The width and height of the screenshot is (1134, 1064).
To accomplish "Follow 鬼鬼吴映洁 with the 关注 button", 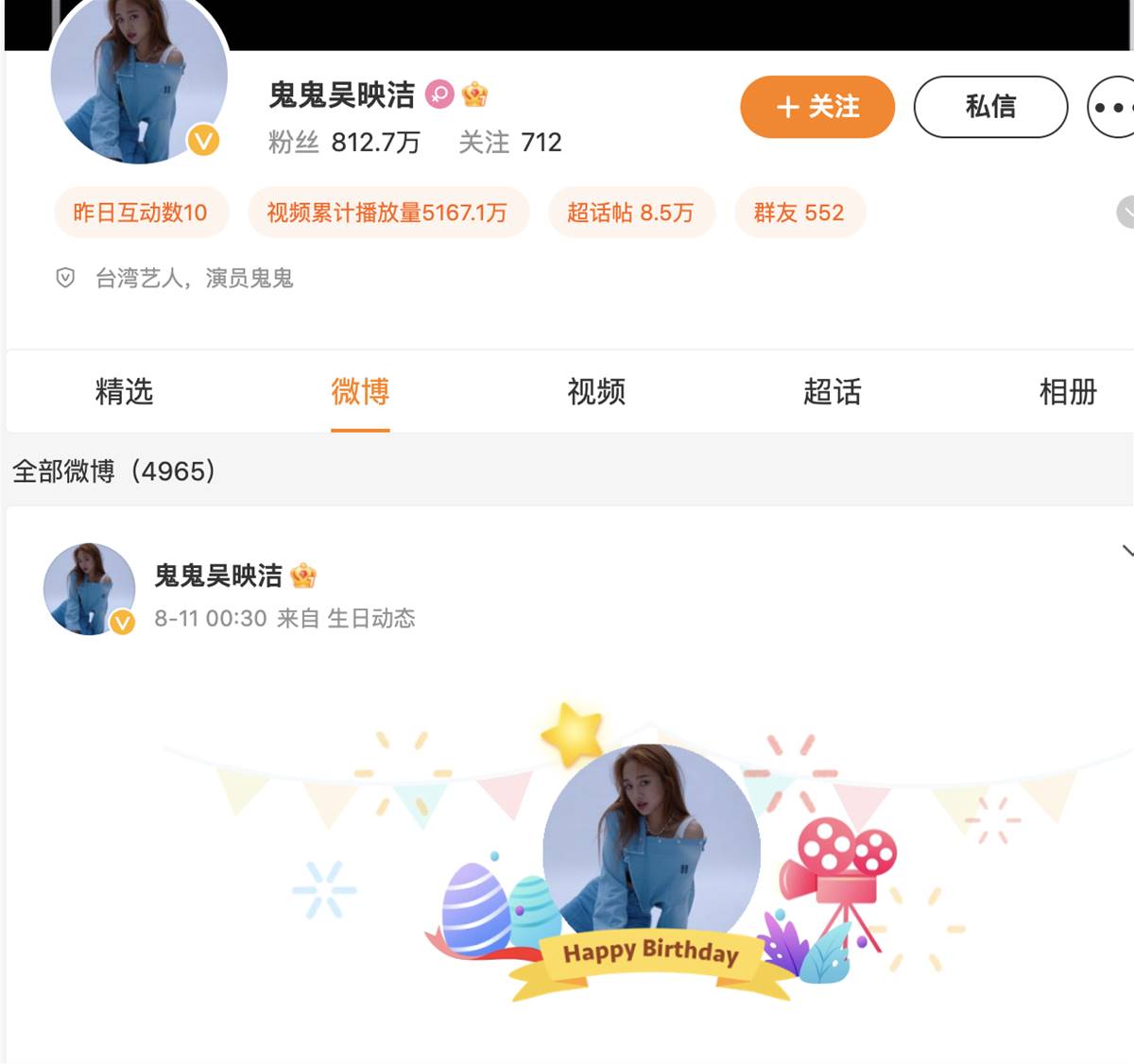I will 816,107.
